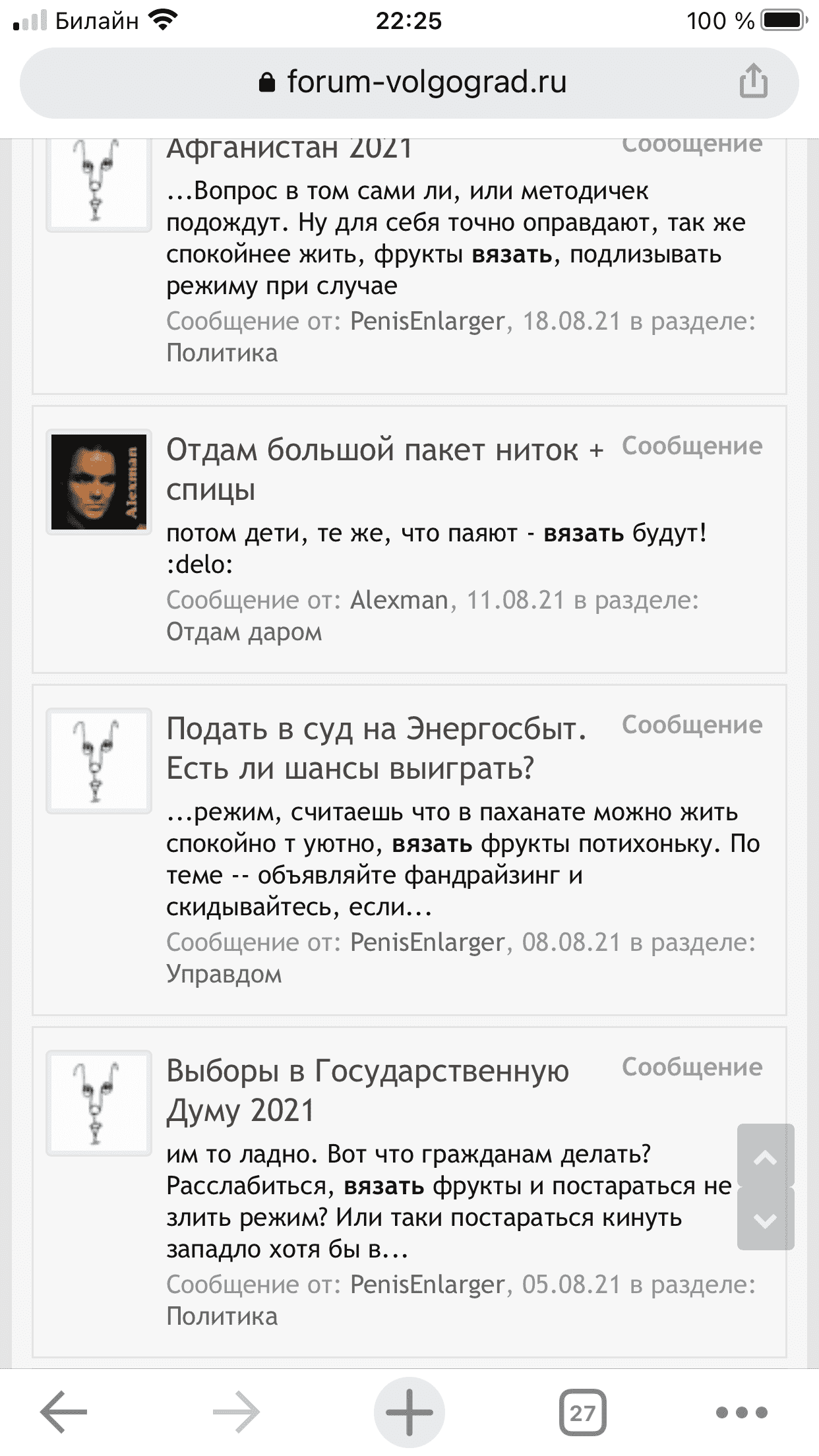Open a new browser tab
819x1456 pixels.
click(409, 1412)
